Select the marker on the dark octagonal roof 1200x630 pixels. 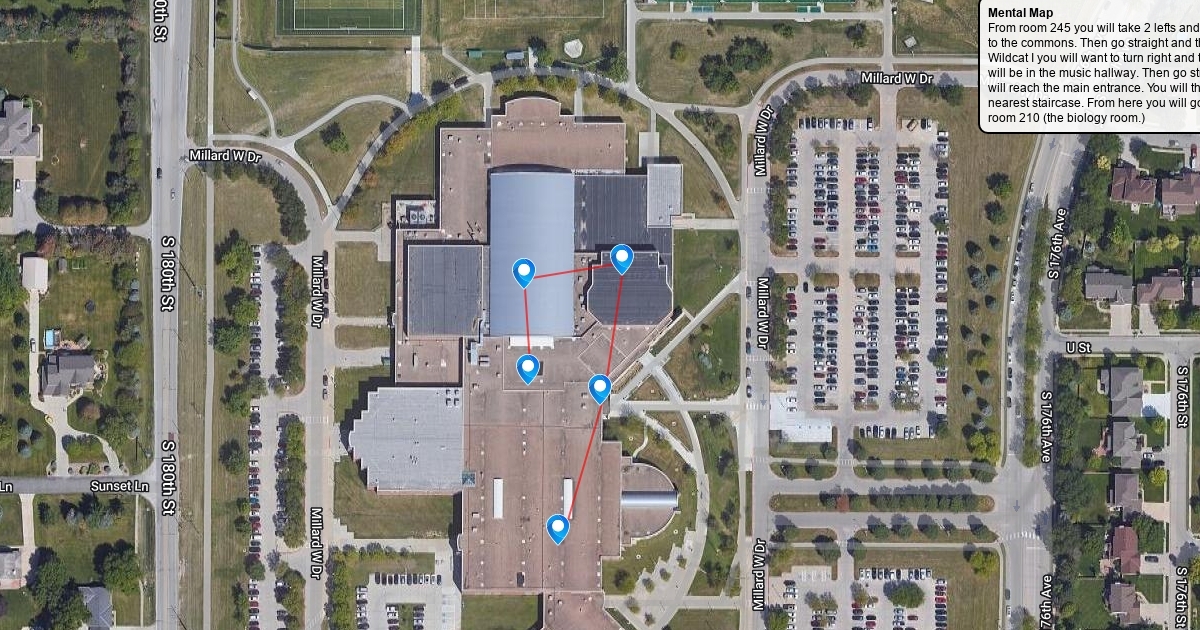(x=622, y=258)
